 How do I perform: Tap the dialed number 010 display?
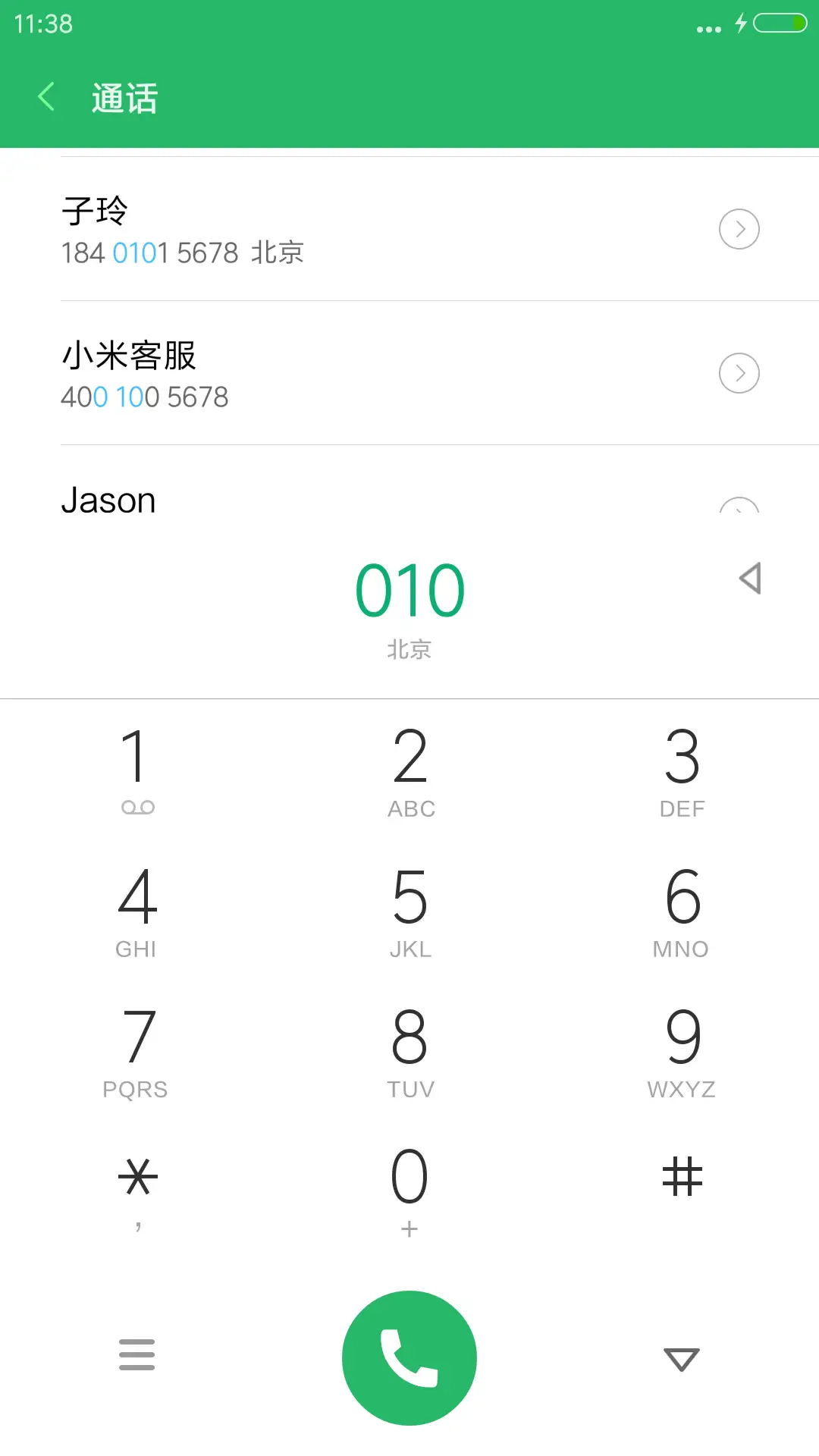[409, 588]
